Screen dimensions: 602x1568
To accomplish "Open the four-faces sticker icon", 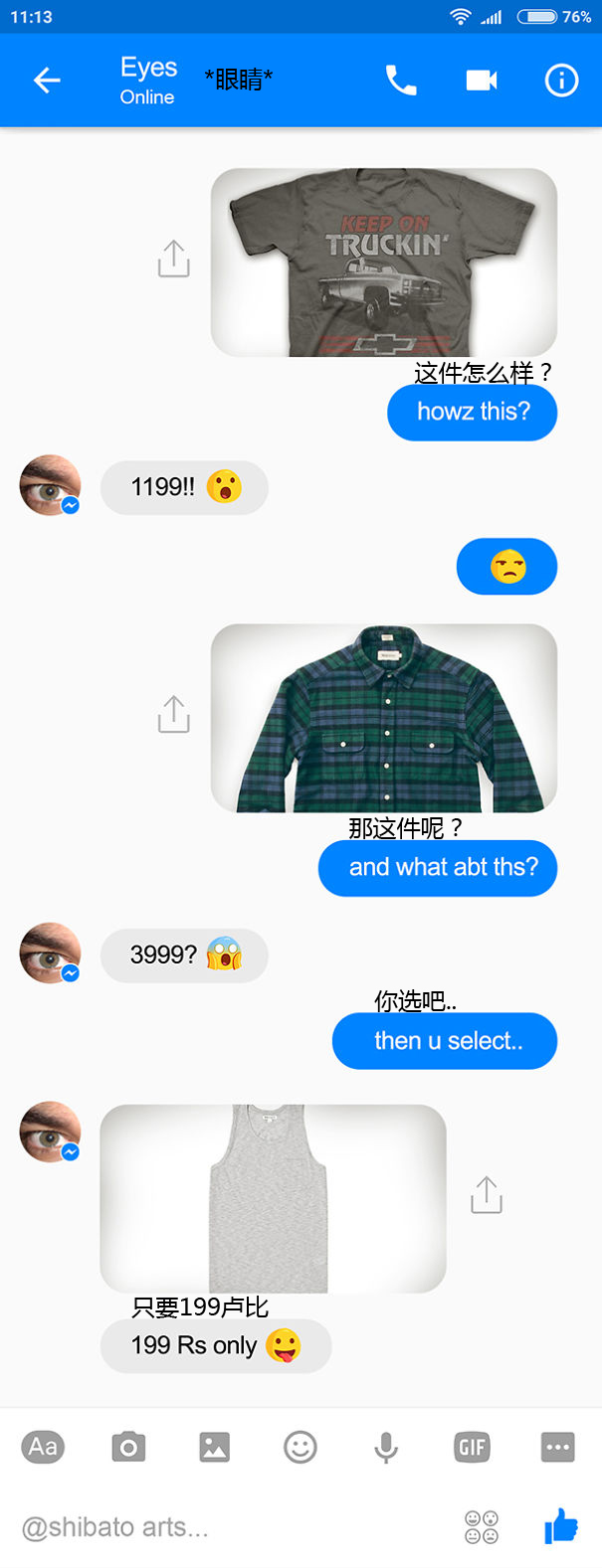I will point(482,1526).
